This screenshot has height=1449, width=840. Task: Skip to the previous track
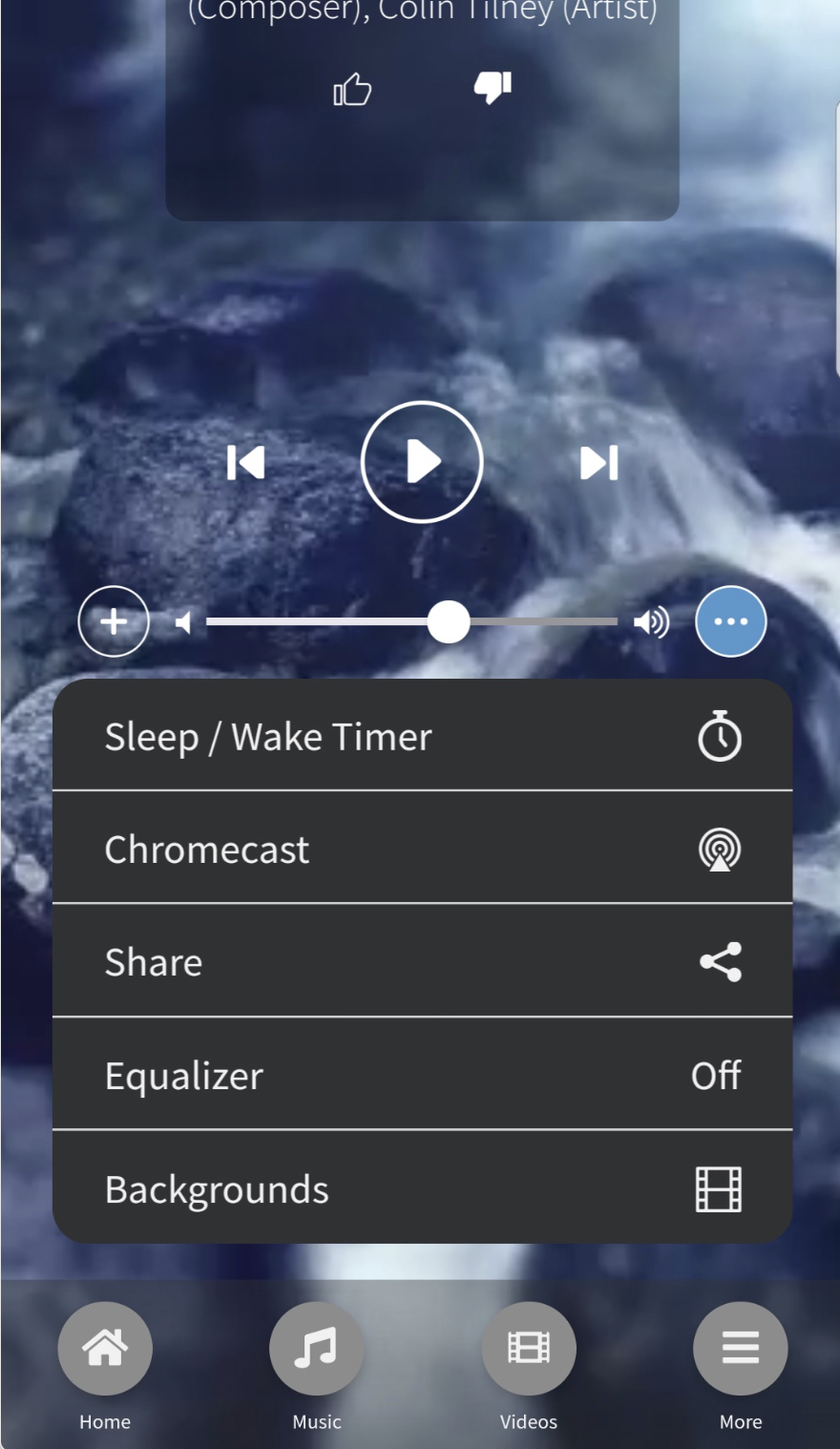[x=246, y=463]
